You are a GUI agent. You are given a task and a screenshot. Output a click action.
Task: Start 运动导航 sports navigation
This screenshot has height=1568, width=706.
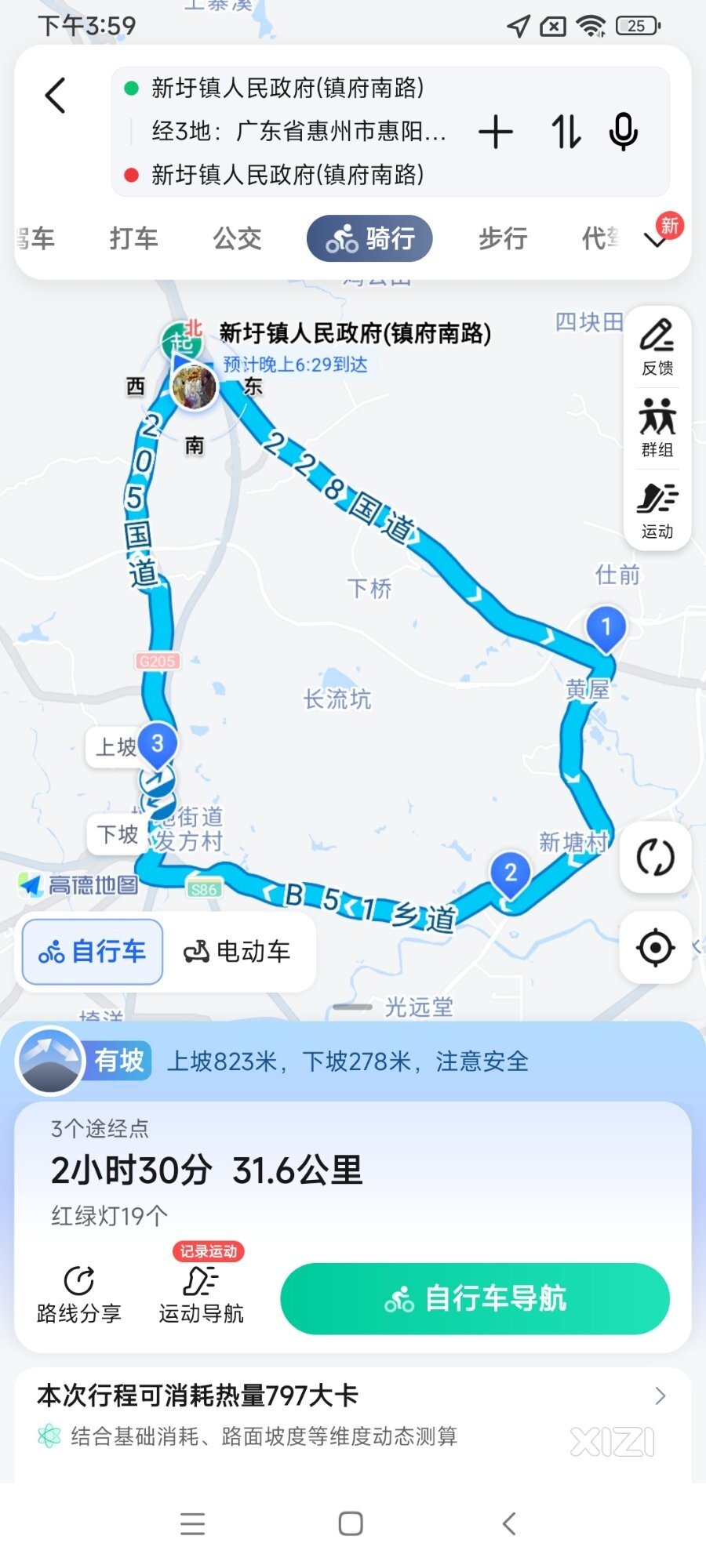coord(201,1294)
